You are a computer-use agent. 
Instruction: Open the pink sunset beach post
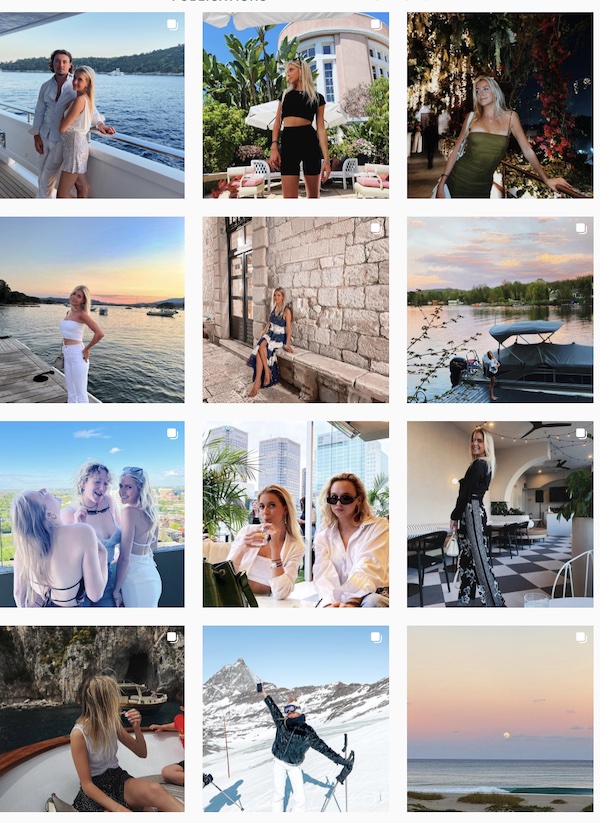pyautogui.click(x=500, y=719)
